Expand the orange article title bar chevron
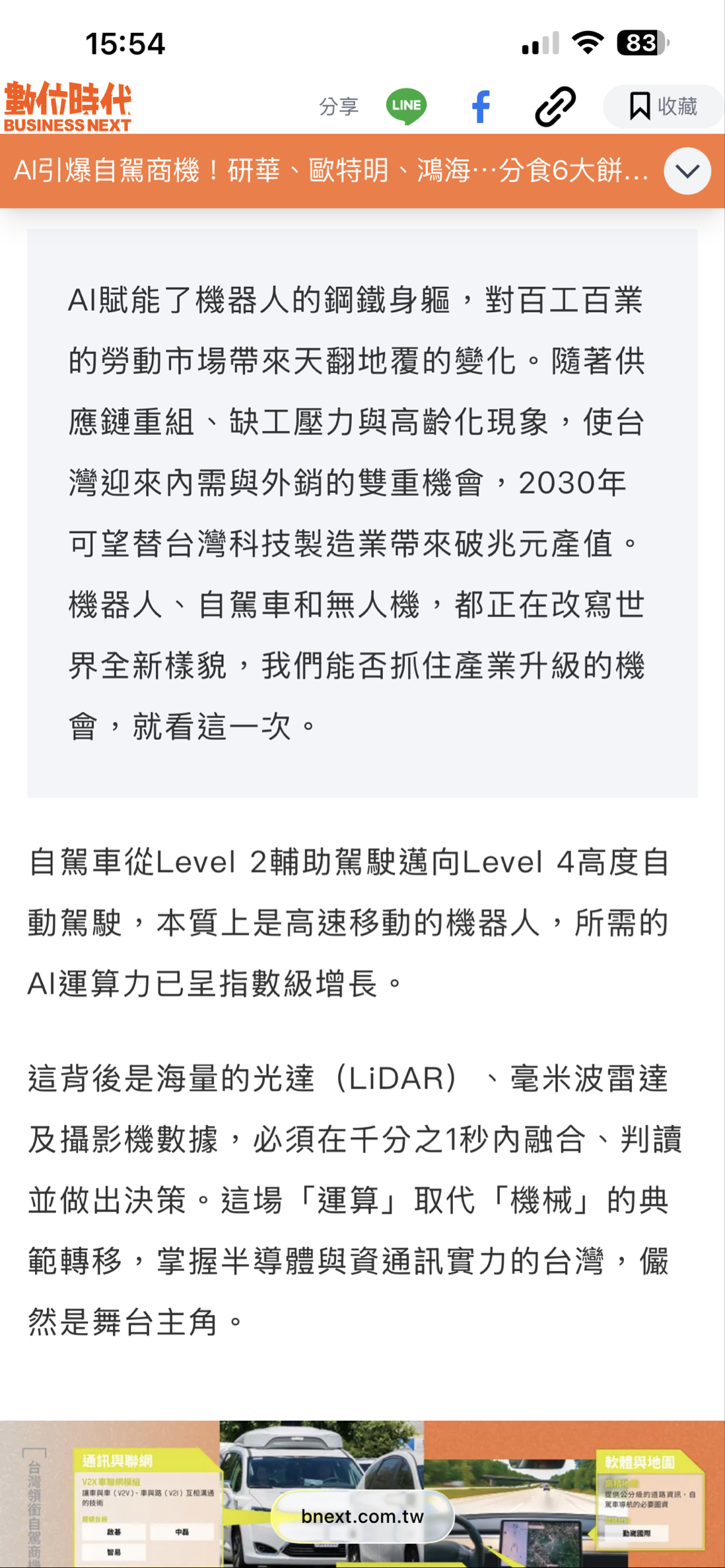The image size is (725, 1568). point(687,171)
